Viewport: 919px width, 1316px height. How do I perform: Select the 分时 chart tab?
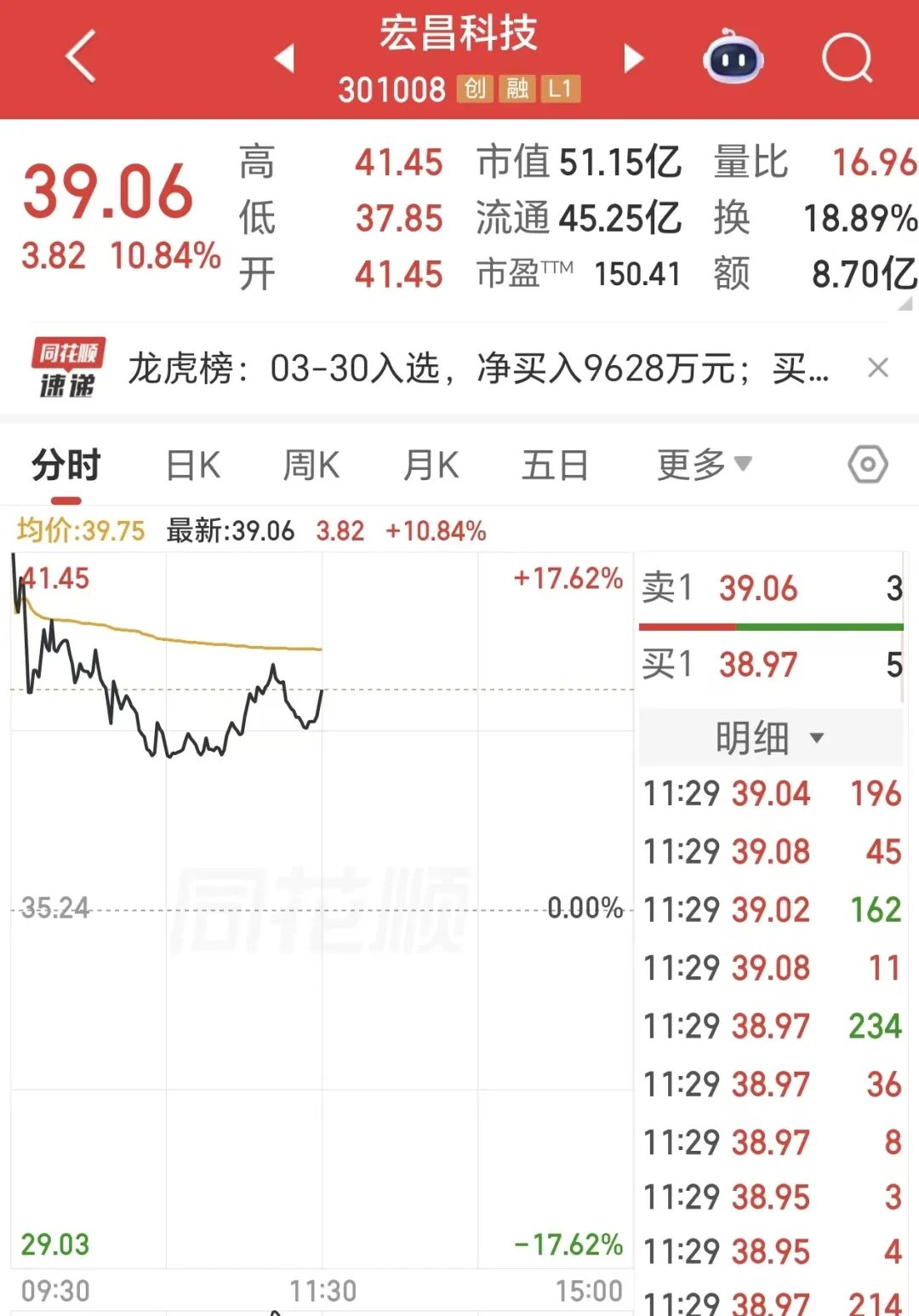[x=66, y=466]
